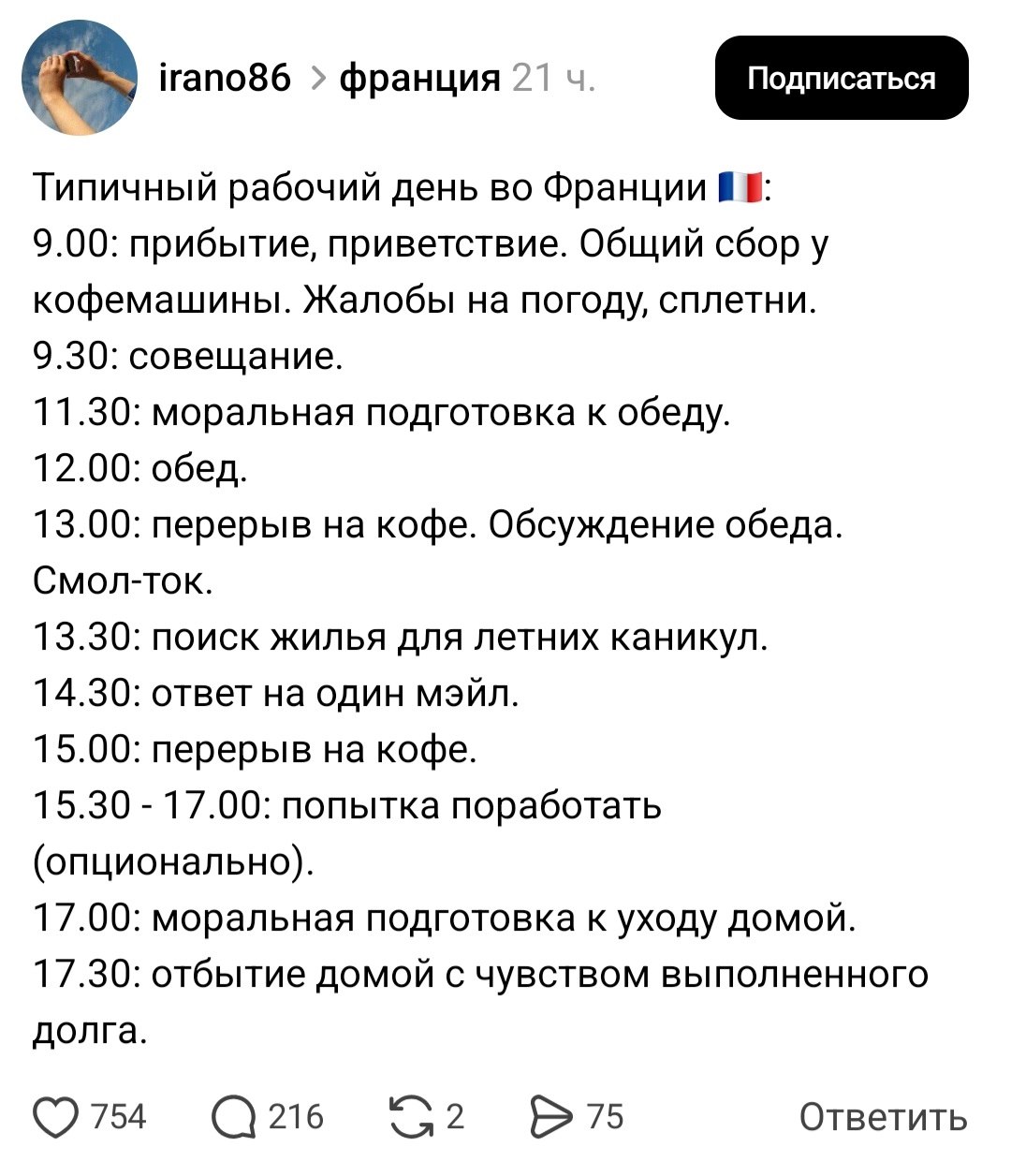Open the comments on this post
Image resolution: width=1011 pixels, height=1176 pixels.
234,1117
